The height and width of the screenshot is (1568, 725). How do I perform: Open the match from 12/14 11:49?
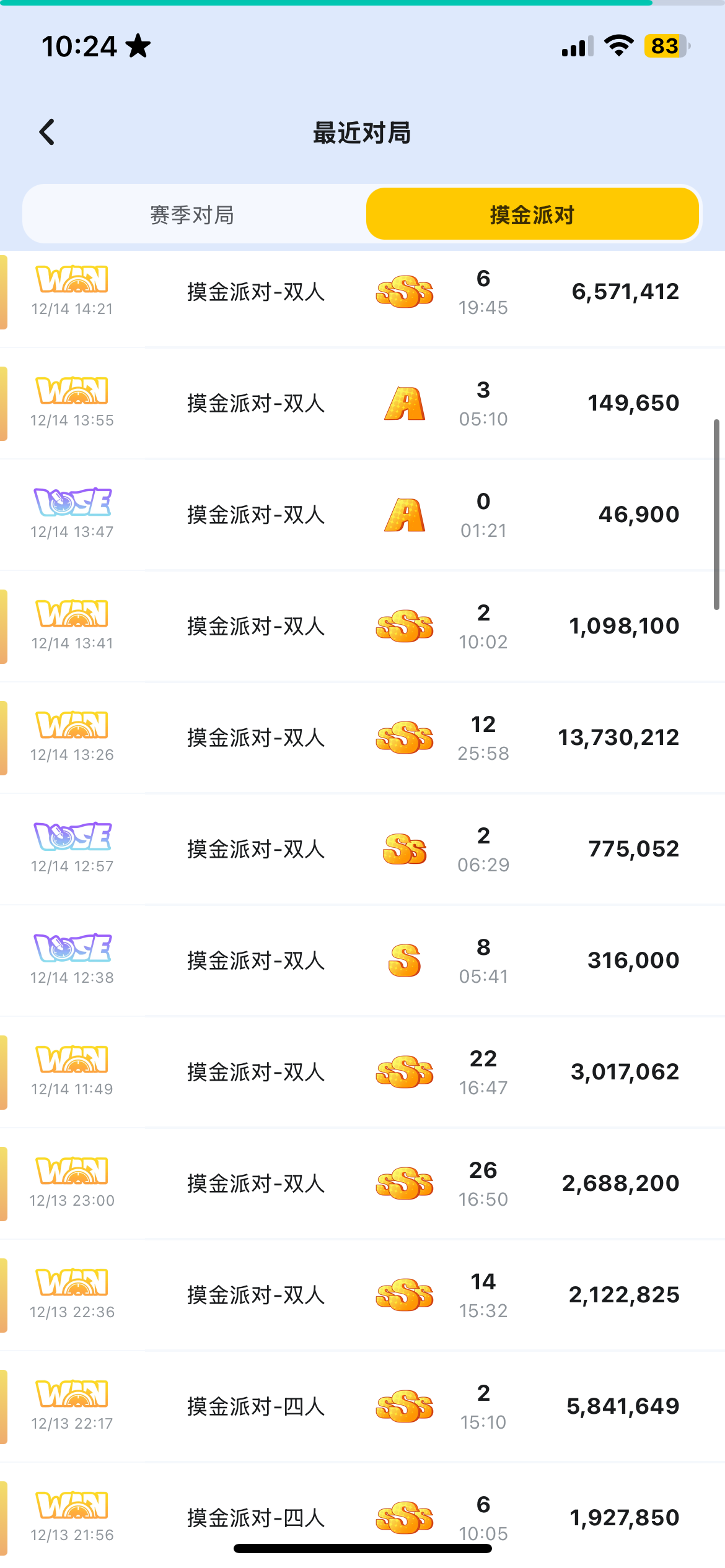pyautogui.click(x=362, y=1072)
